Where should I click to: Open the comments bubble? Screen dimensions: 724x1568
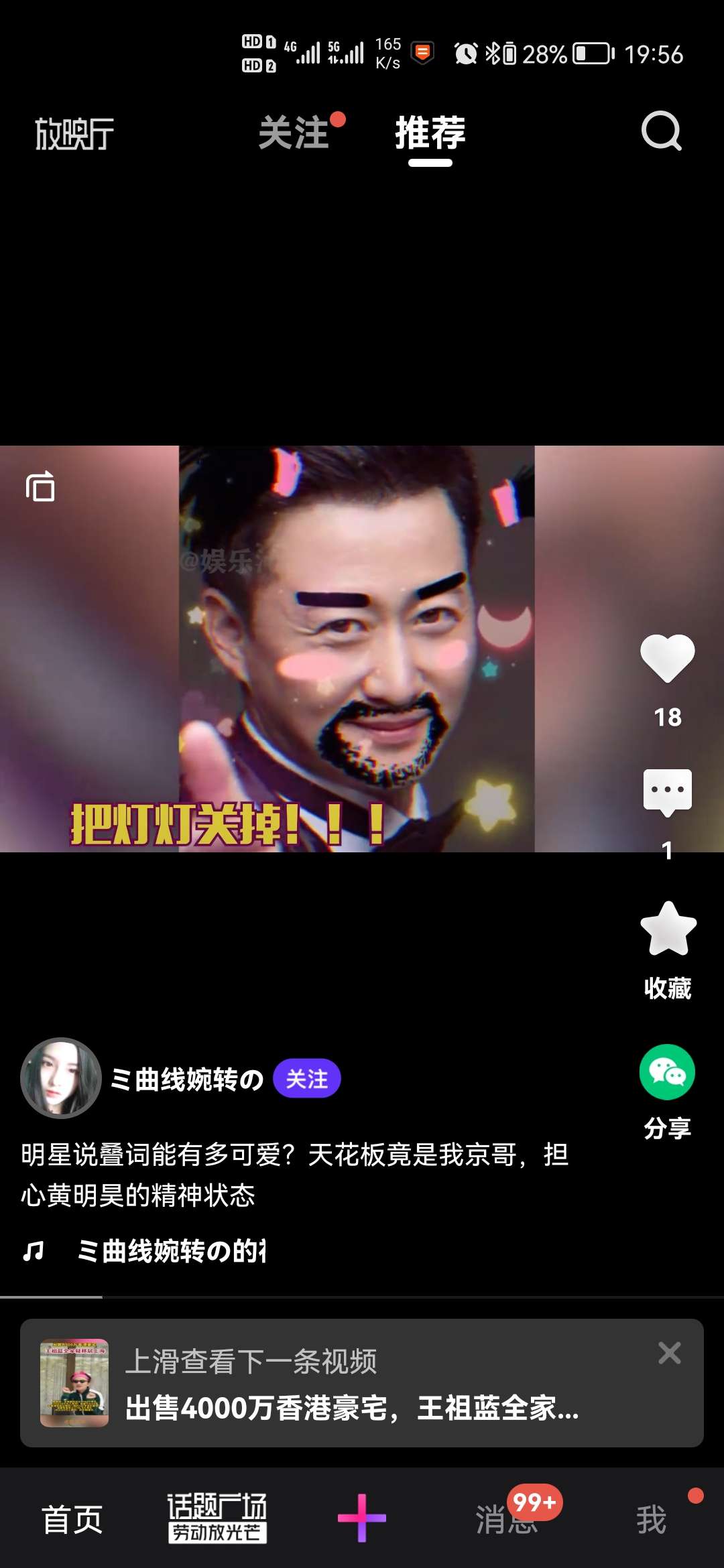tap(667, 793)
